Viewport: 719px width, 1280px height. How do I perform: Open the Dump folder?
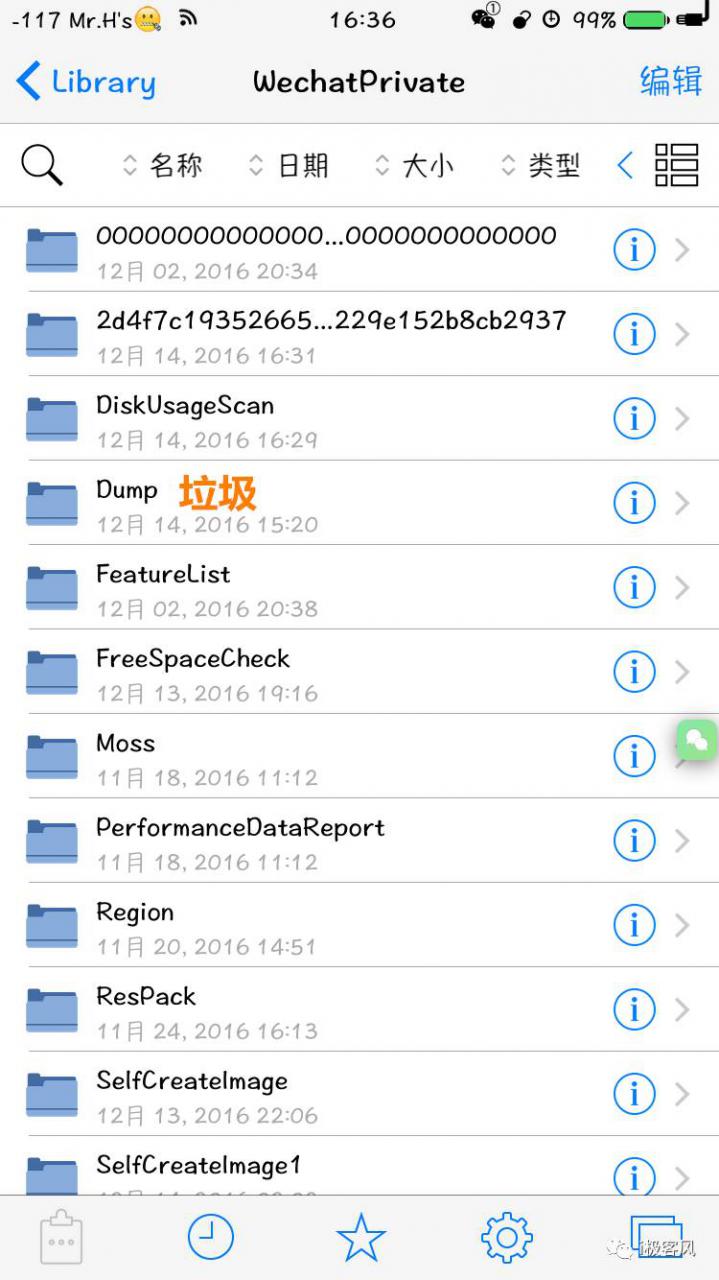(359, 503)
